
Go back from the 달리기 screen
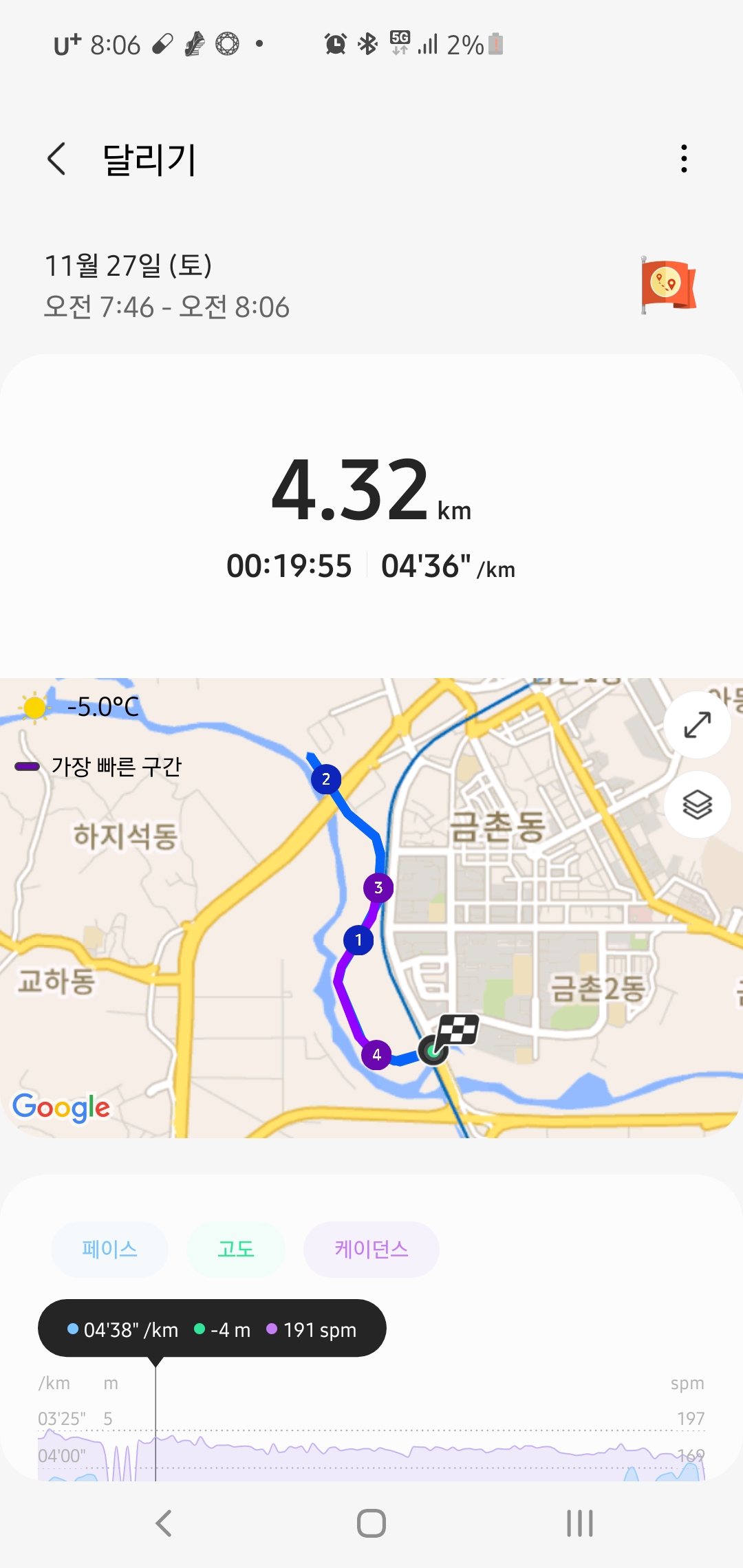point(56,159)
